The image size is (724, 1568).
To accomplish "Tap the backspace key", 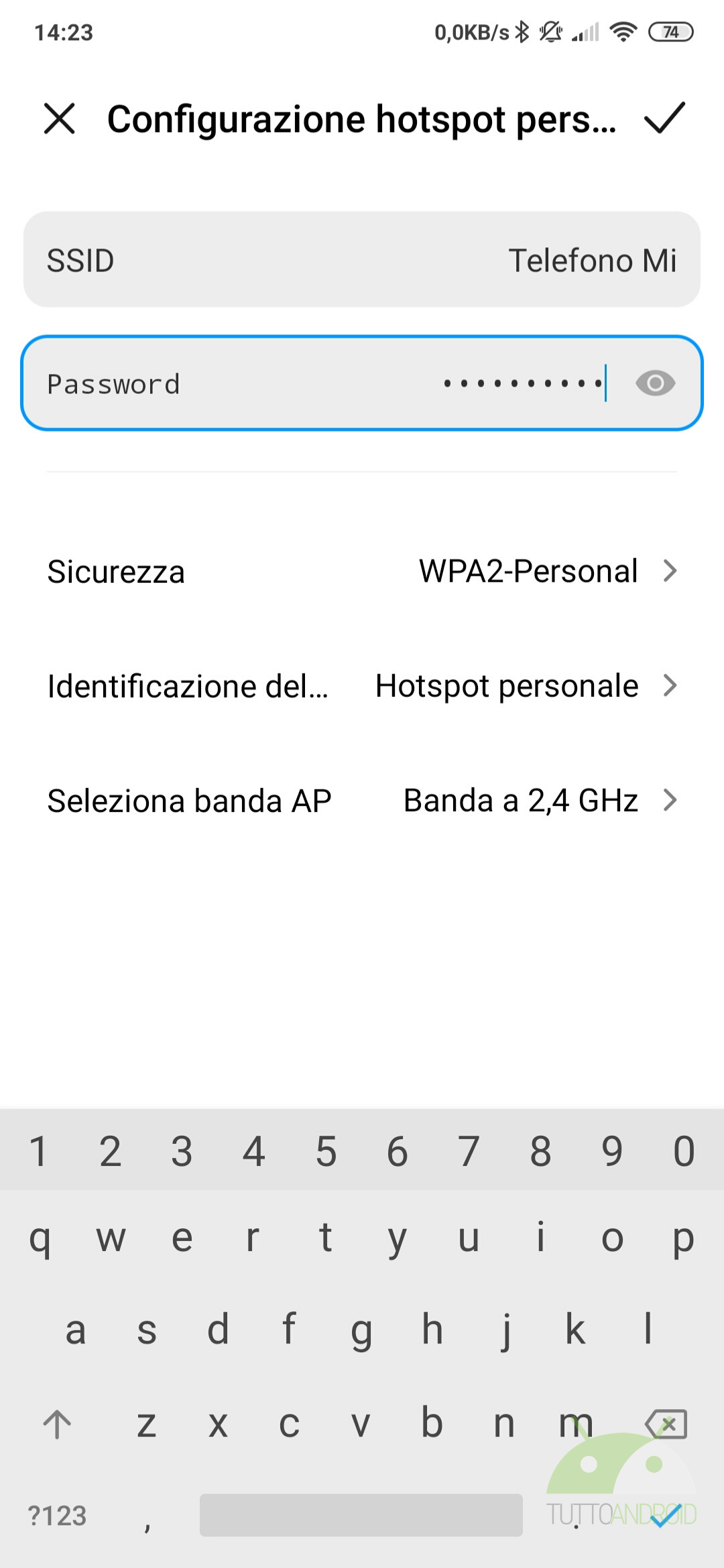I will click(665, 1423).
